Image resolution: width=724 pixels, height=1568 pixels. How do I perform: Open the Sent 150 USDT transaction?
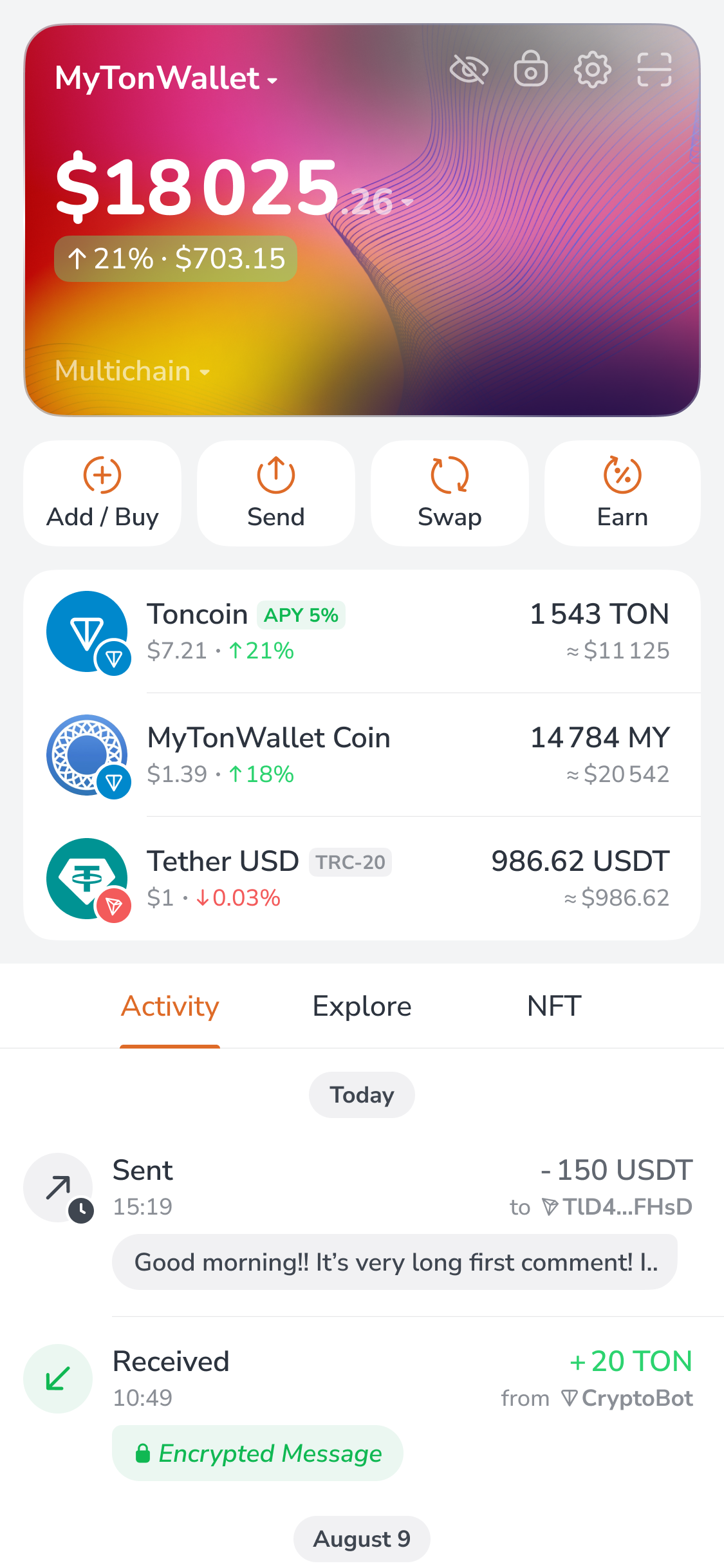(362, 1188)
